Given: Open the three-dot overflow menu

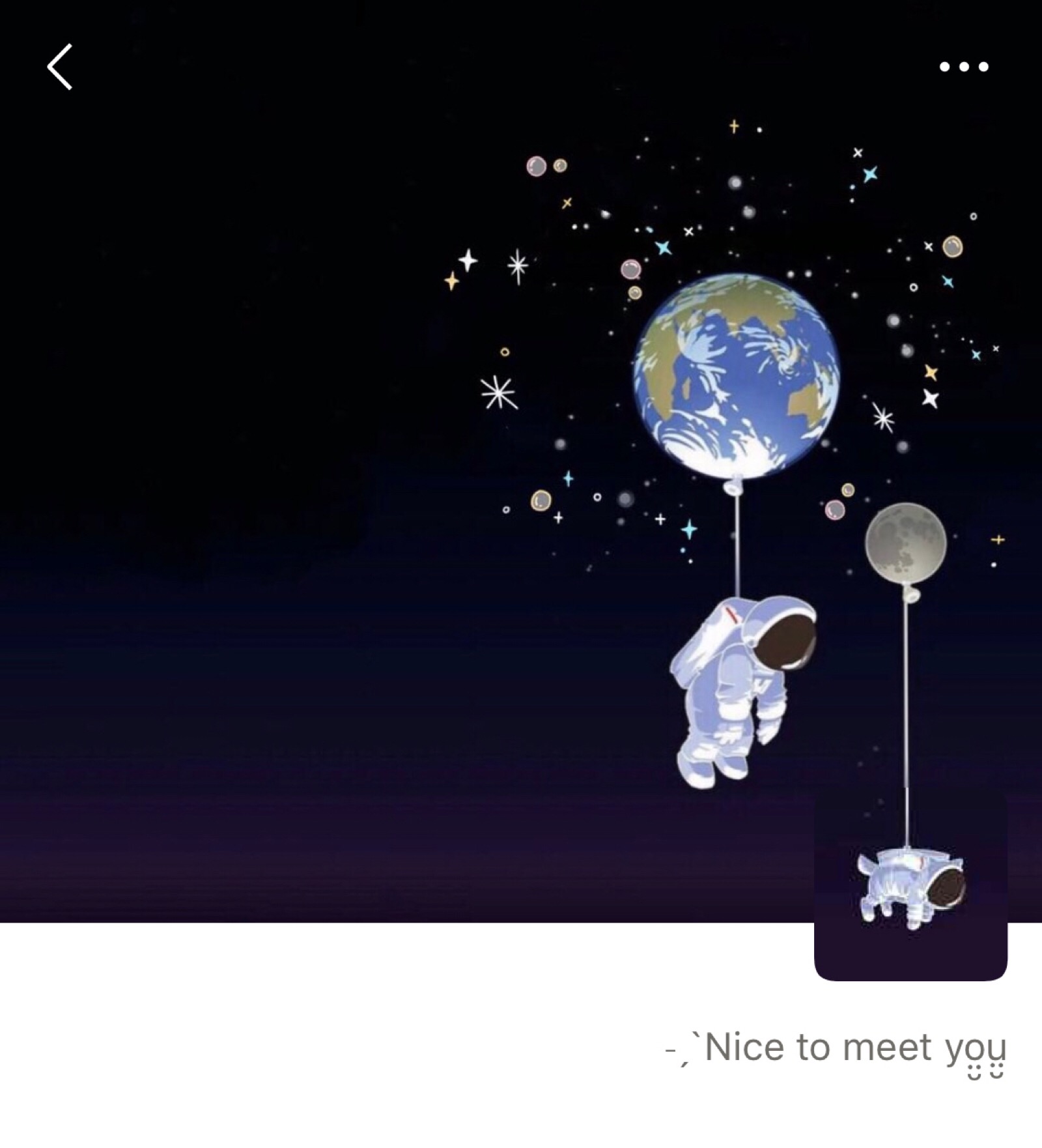Looking at the screenshot, I should tap(964, 66).
